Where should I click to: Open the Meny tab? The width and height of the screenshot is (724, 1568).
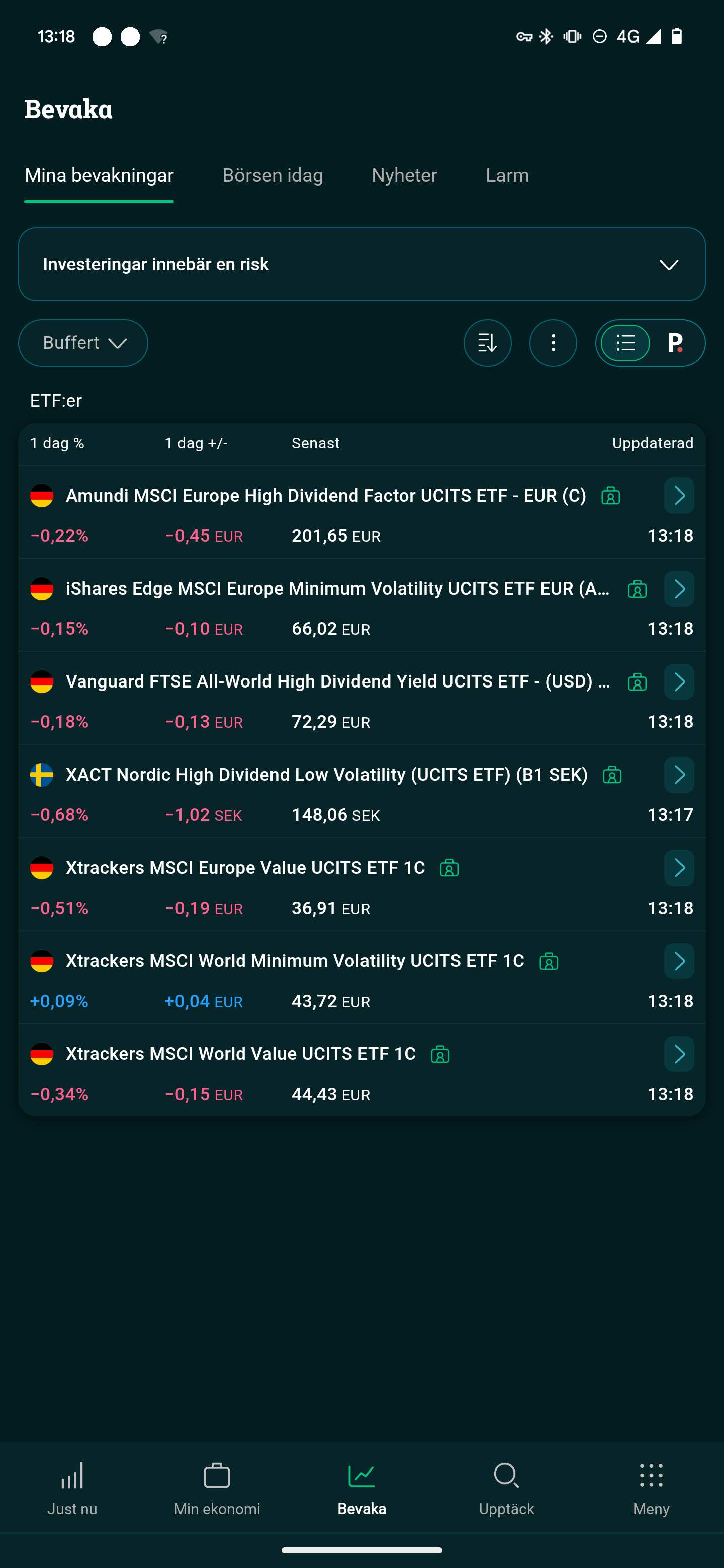[651, 1488]
